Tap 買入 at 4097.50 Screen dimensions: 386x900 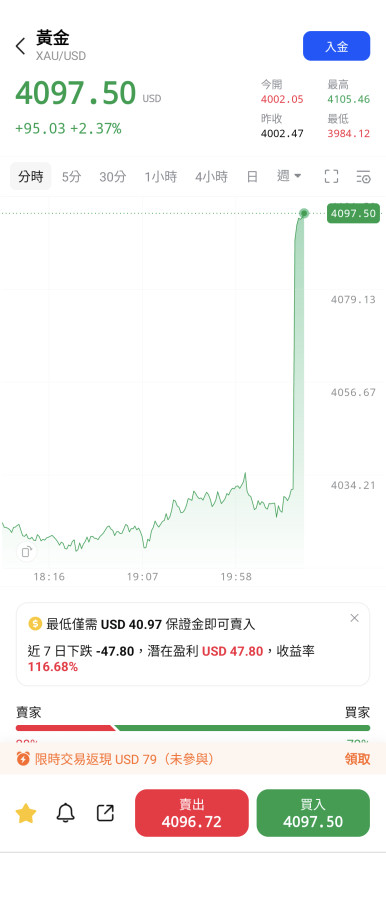(313, 813)
